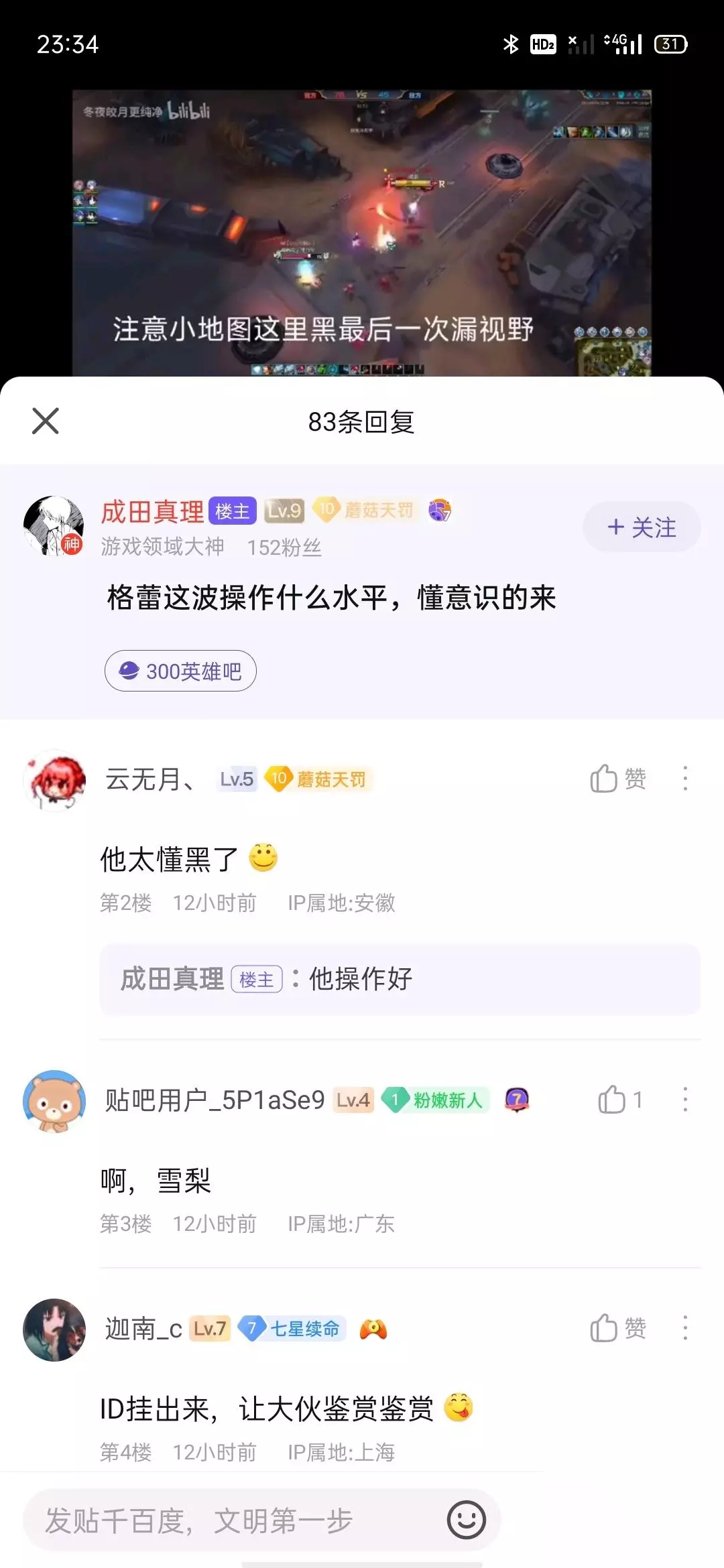
Task: Like 迦南_c's reply
Action: point(617,1328)
